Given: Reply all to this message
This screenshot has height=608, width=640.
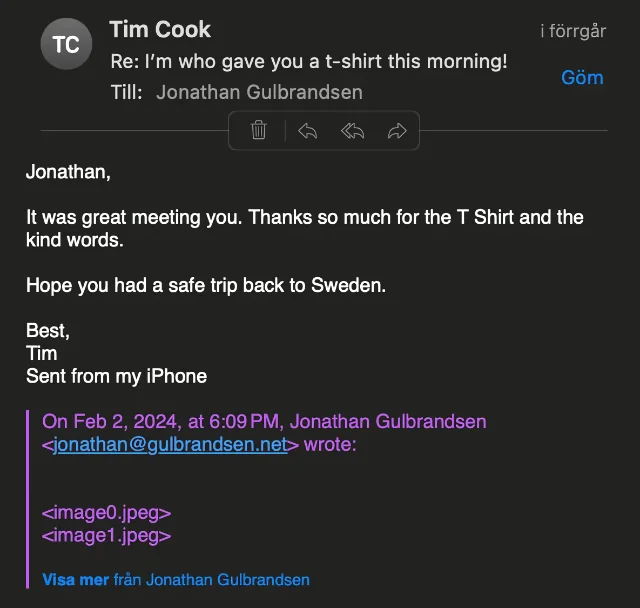Looking at the screenshot, I should coord(352,130).
